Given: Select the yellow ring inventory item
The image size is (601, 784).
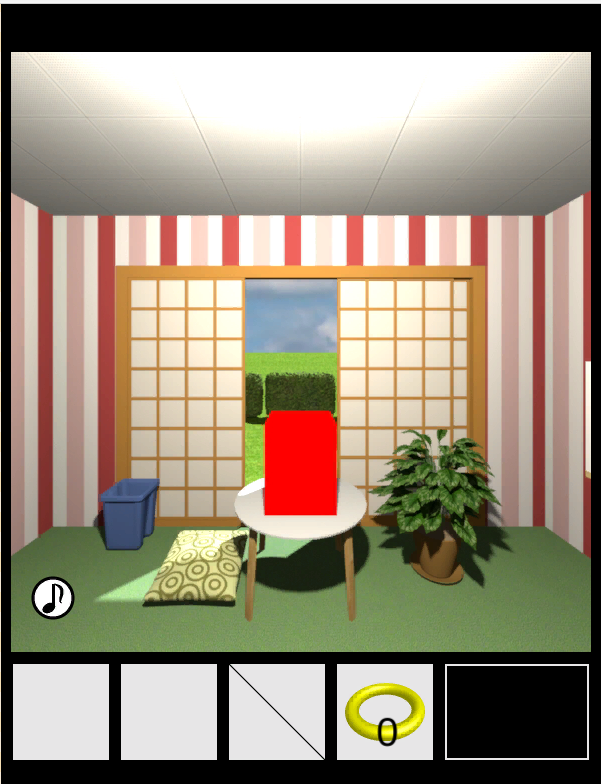Looking at the screenshot, I should click(x=385, y=712).
